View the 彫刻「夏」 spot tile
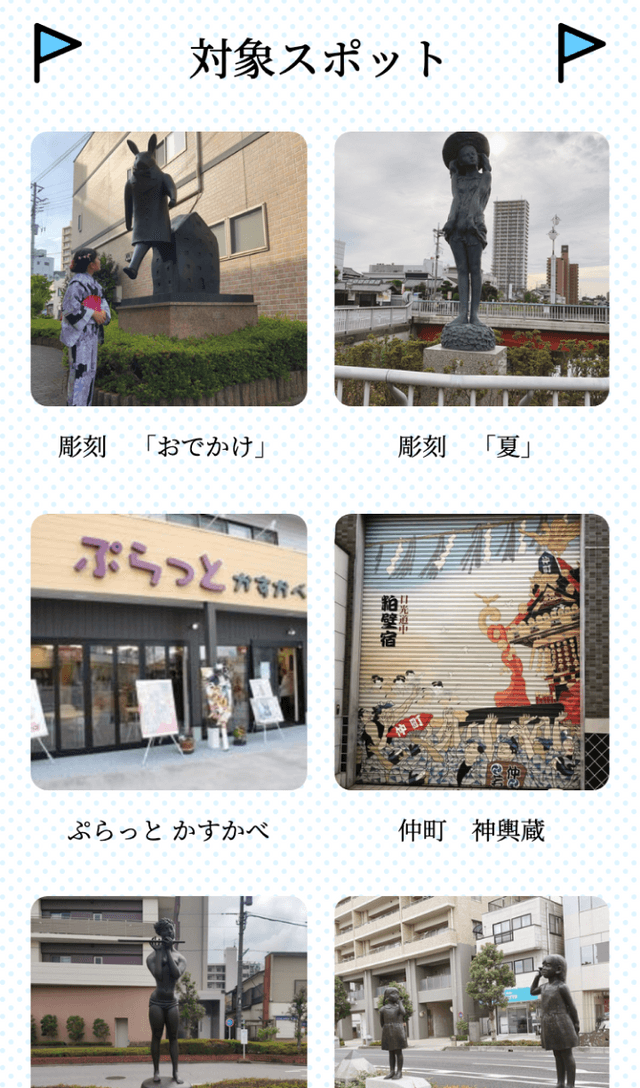This screenshot has width=640, height=1088. point(472,269)
